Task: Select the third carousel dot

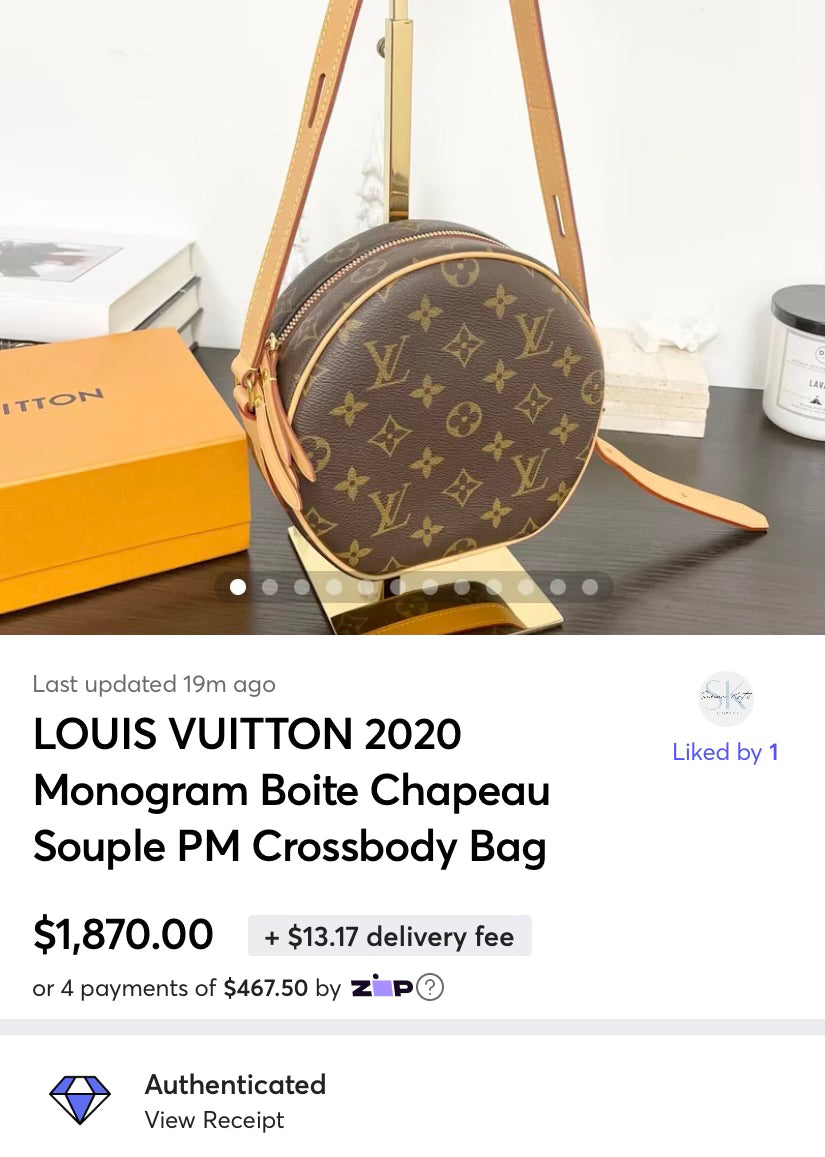Action: coord(302,587)
